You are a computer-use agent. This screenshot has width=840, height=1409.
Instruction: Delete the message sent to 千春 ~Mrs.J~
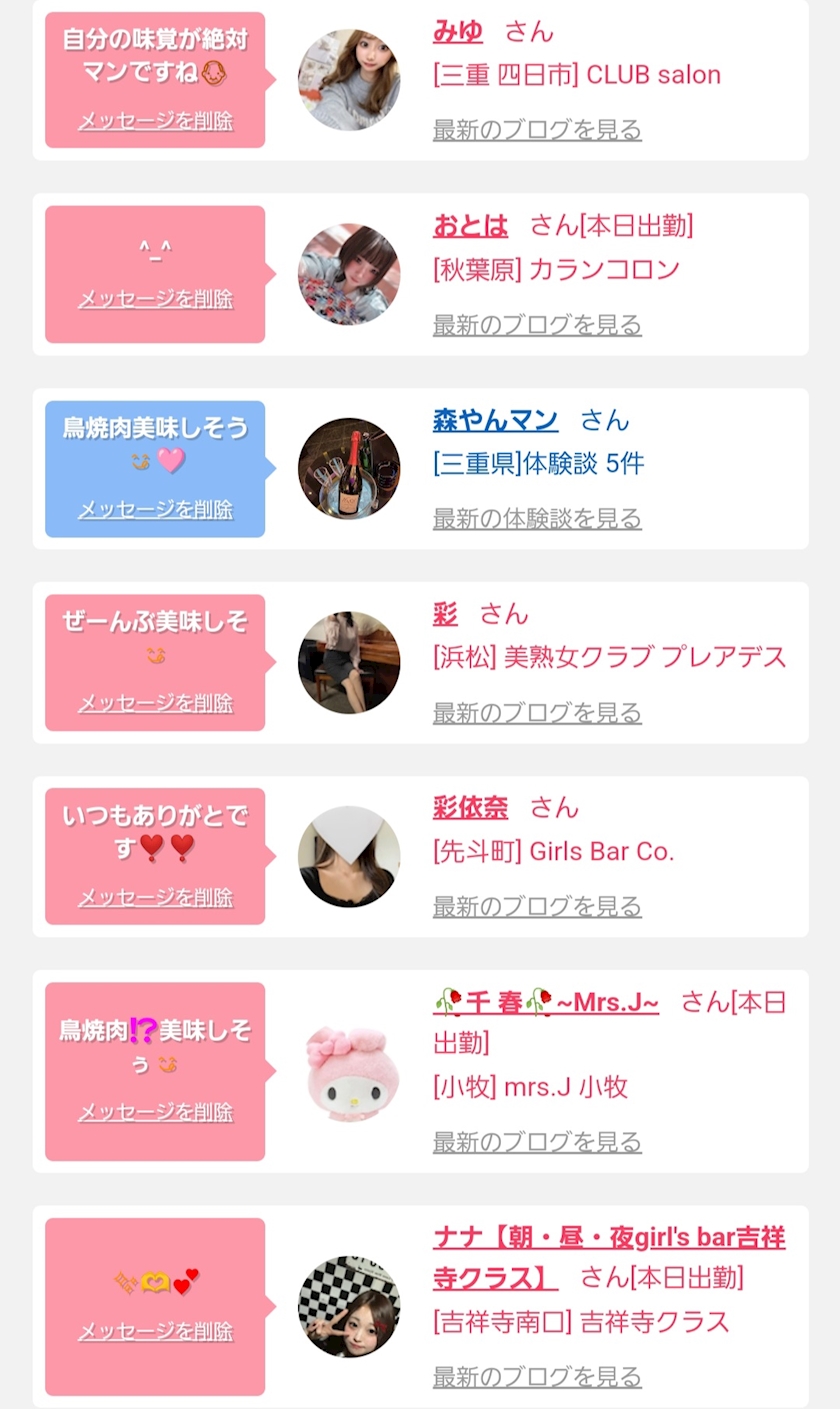click(155, 1112)
